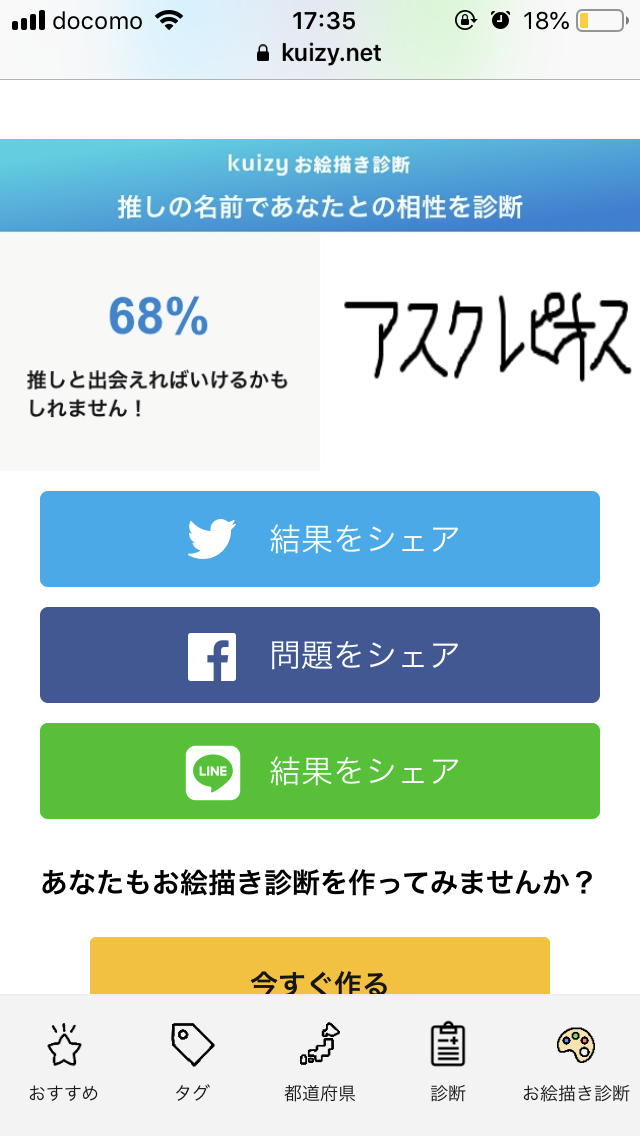Tap the kuizy.net address bar
Image resolution: width=640 pixels, height=1136 pixels.
click(x=320, y=53)
